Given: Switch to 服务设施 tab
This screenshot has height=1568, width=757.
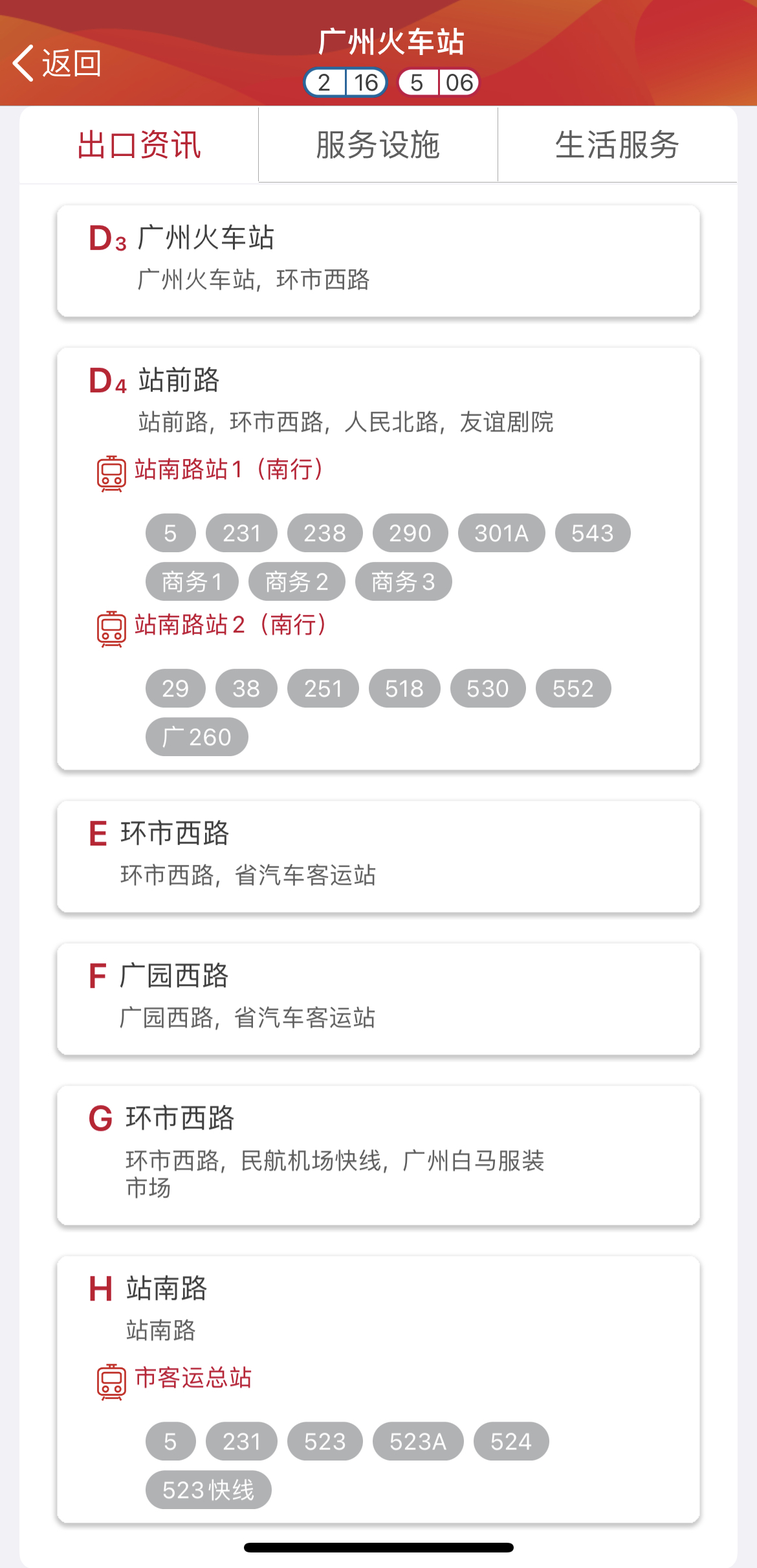Looking at the screenshot, I should (x=378, y=145).
